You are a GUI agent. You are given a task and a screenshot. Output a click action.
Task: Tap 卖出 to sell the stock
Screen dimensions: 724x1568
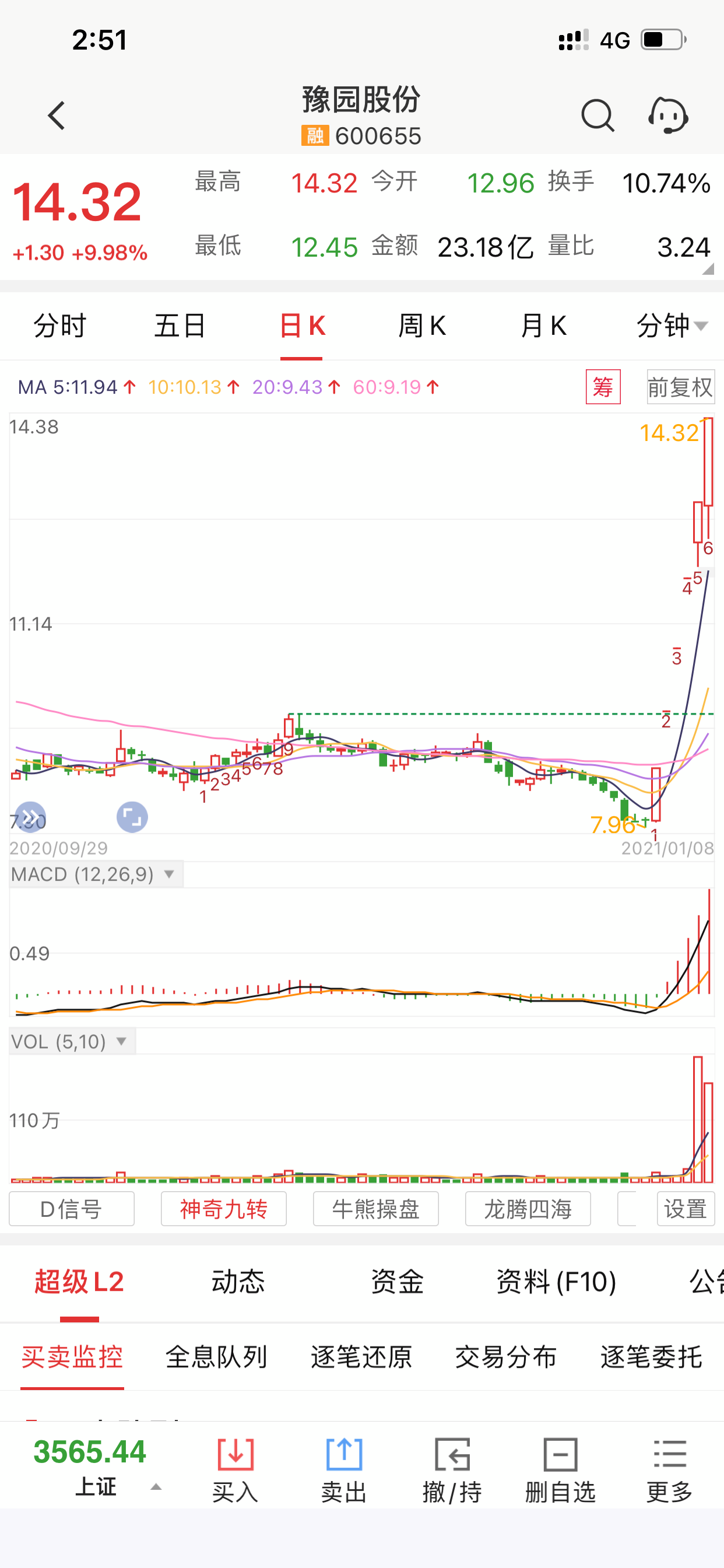(344, 1469)
